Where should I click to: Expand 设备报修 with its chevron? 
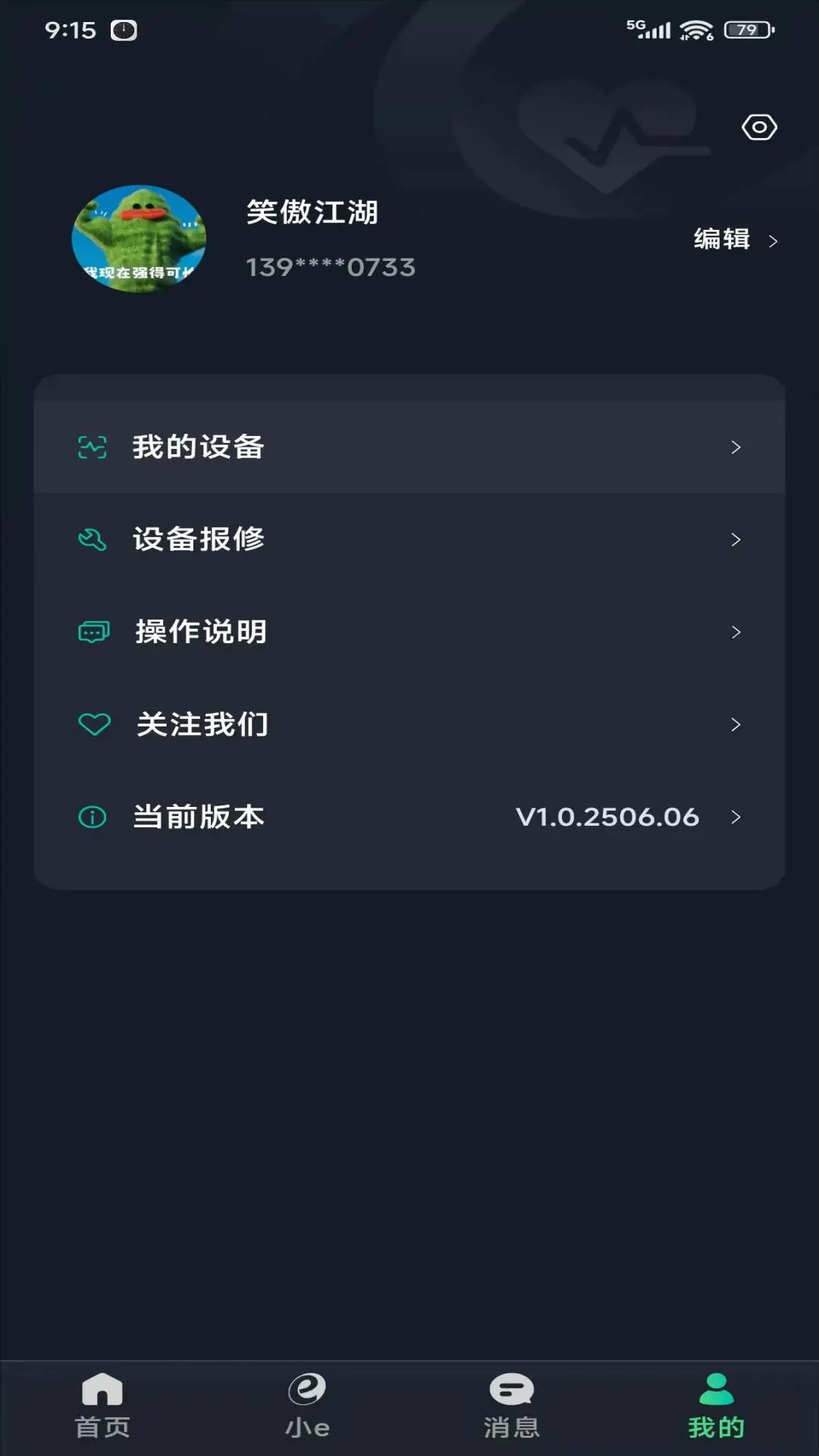735,540
